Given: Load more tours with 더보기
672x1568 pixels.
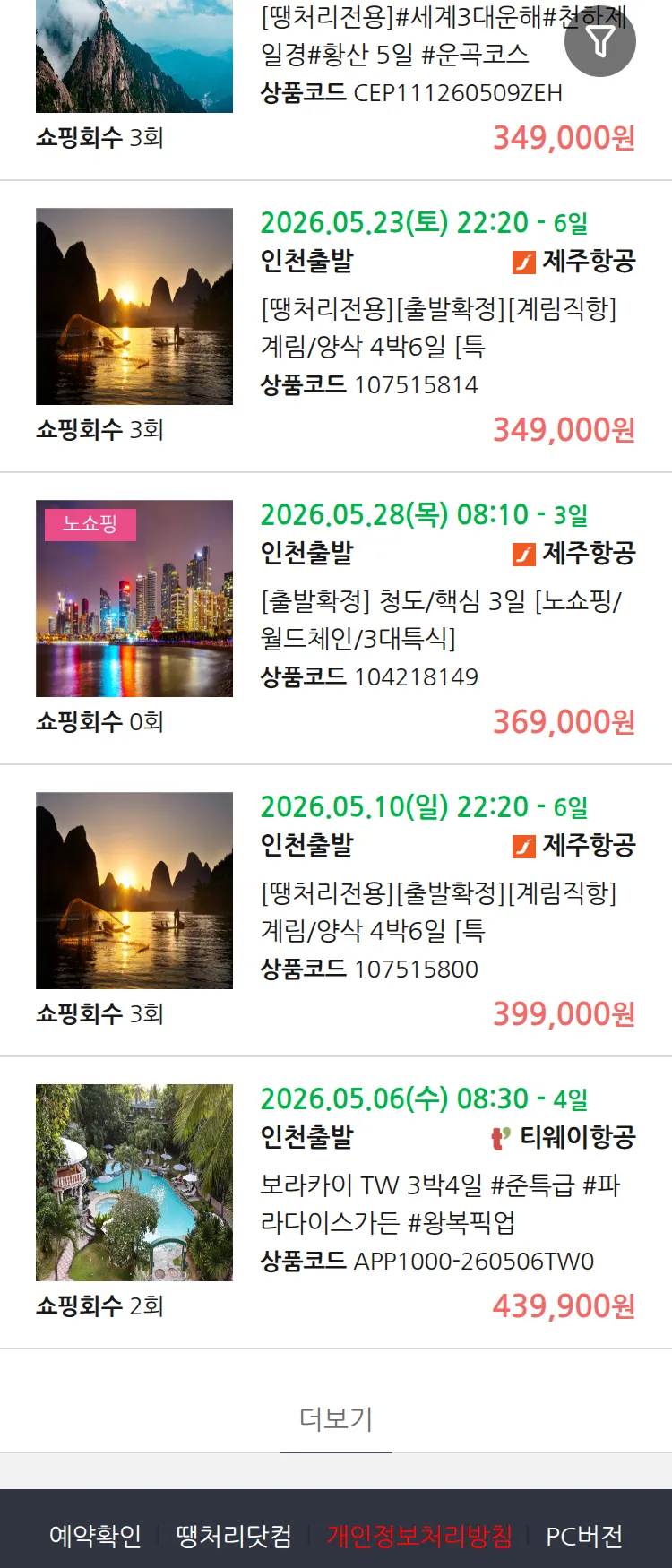Looking at the screenshot, I should (336, 1418).
